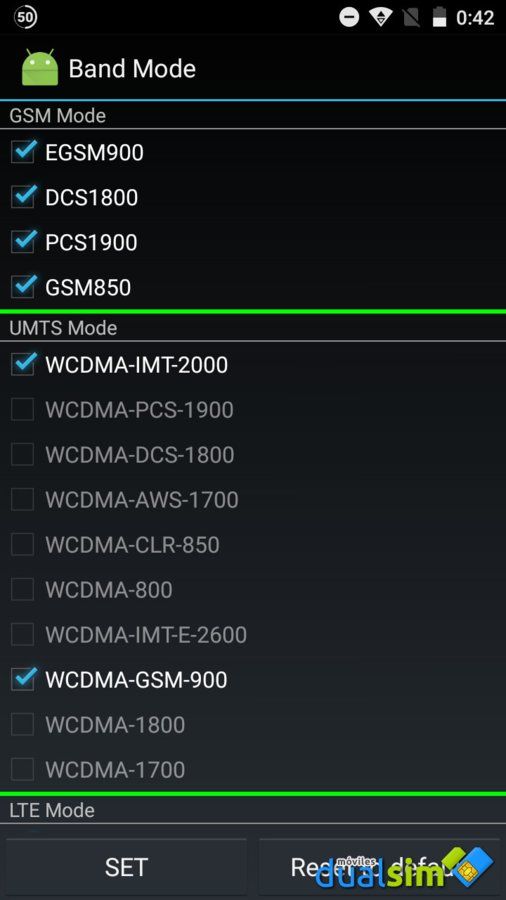
Task: Select WCDMA-AWS-1700 checkbox
Action: pyautogui.click(x=23, y=499)
